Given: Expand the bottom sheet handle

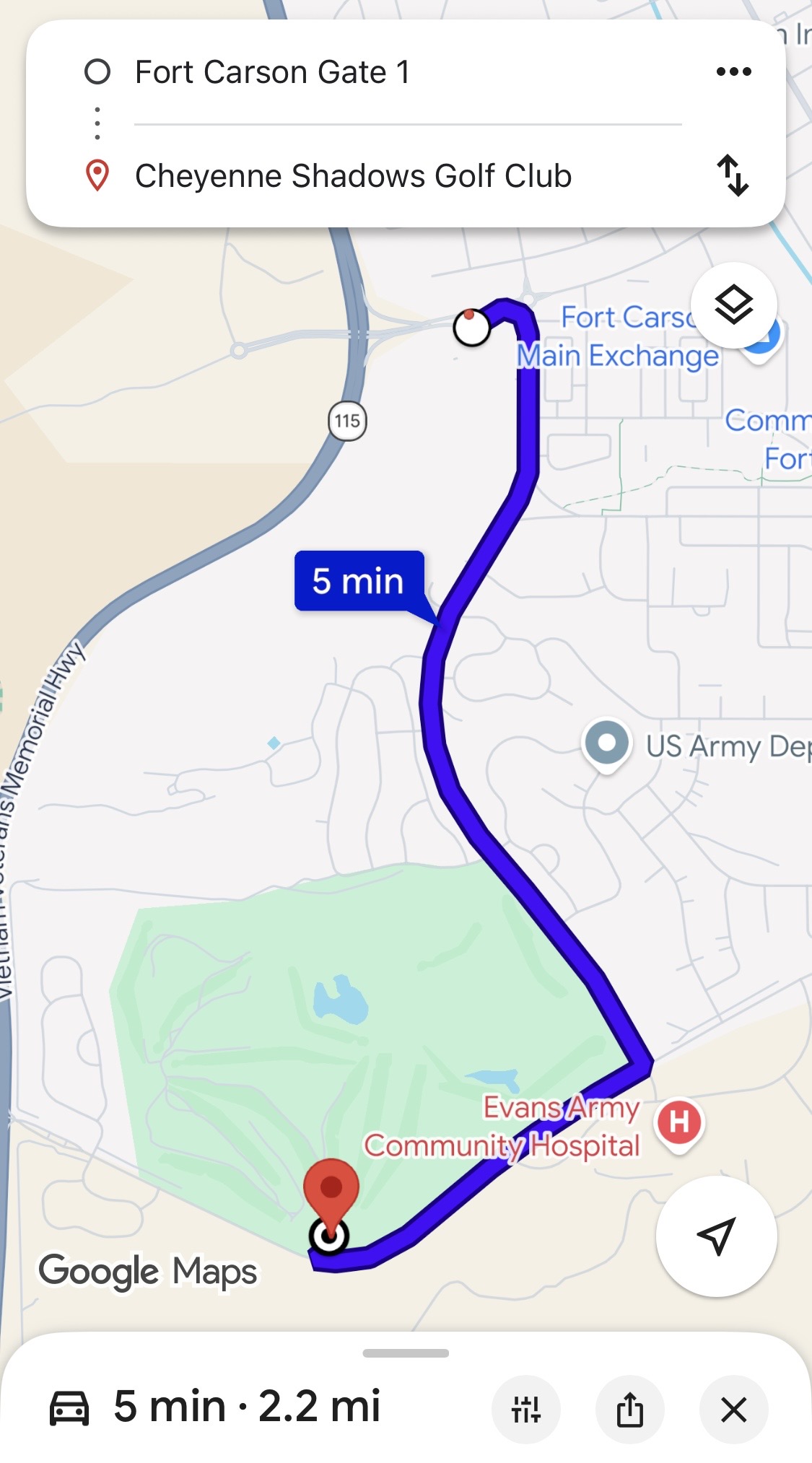Looking at the screenshot, I should coord(406,1353).
